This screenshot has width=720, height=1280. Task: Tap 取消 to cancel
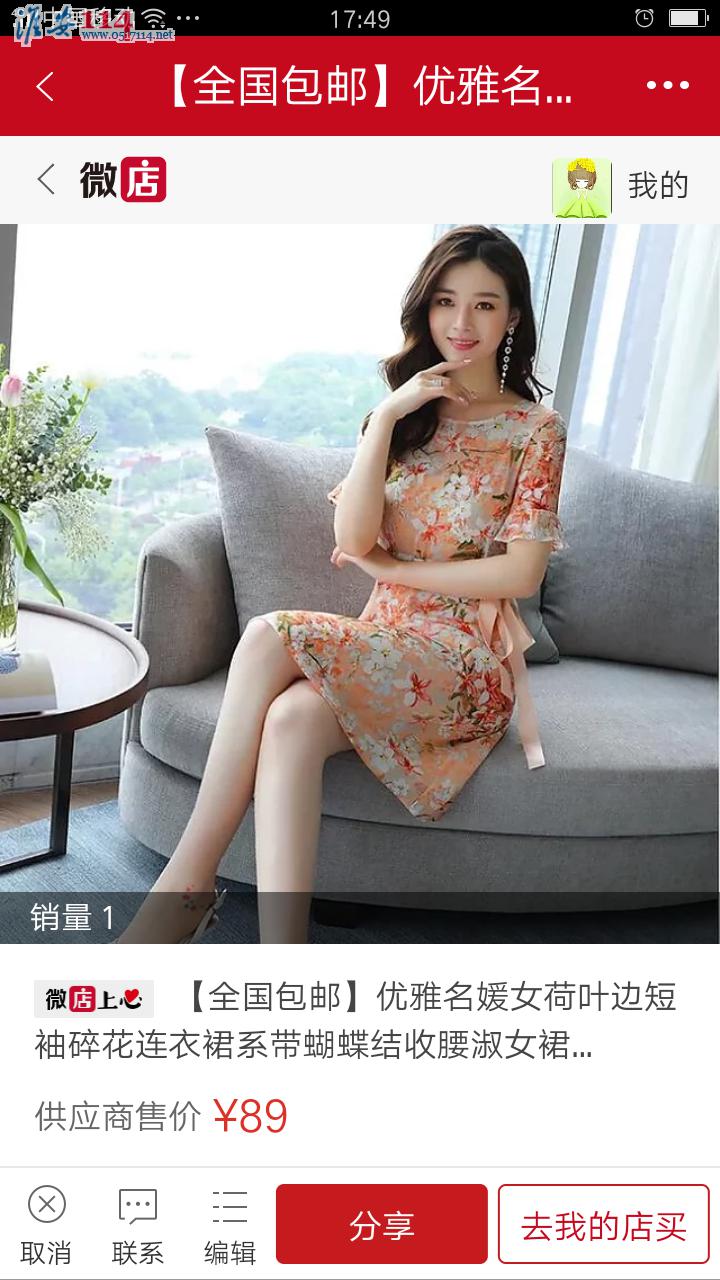click(x=46, y=1226)
